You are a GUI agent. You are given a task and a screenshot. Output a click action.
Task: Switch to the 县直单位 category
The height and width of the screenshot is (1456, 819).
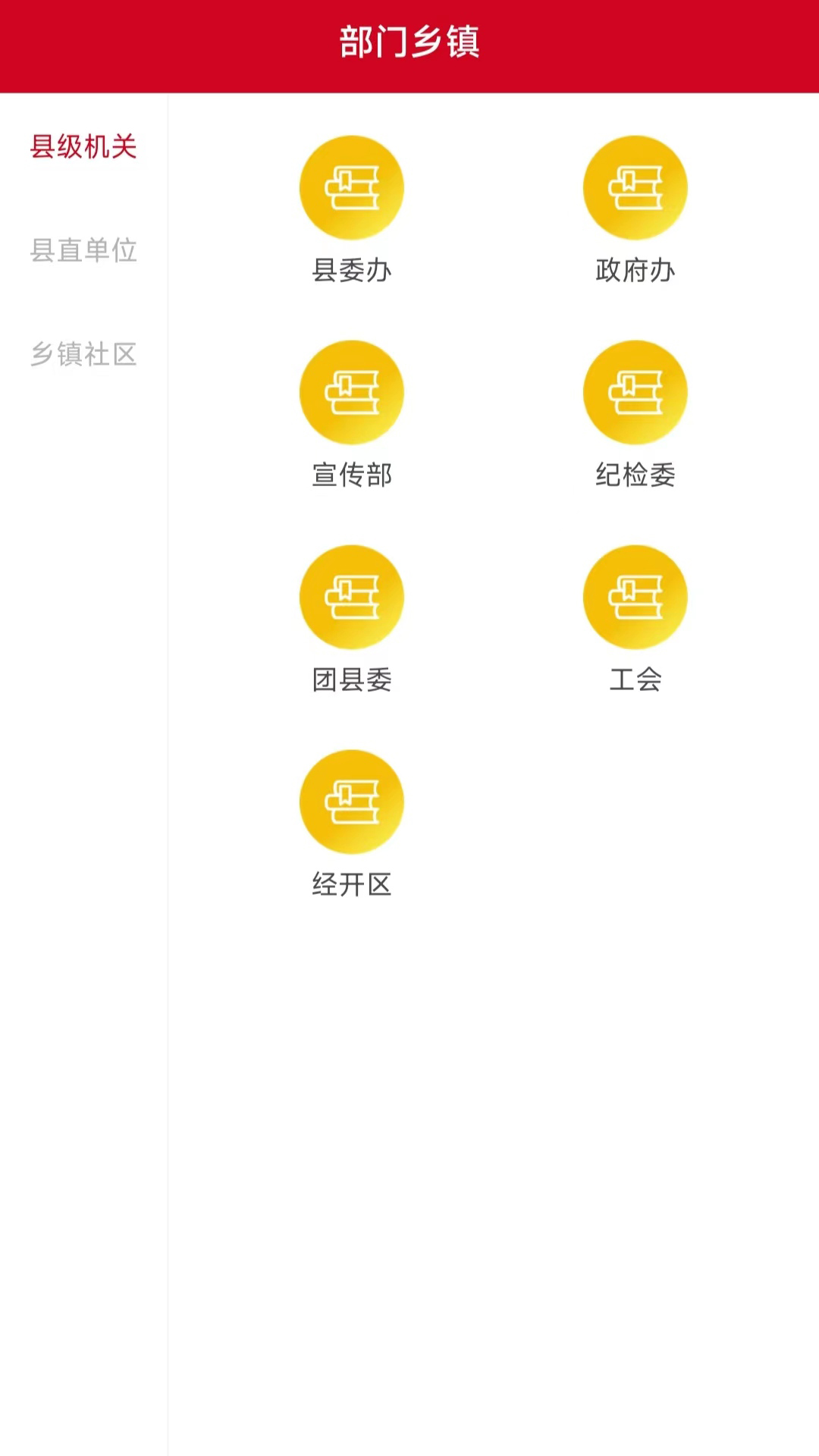click(83, 250)
